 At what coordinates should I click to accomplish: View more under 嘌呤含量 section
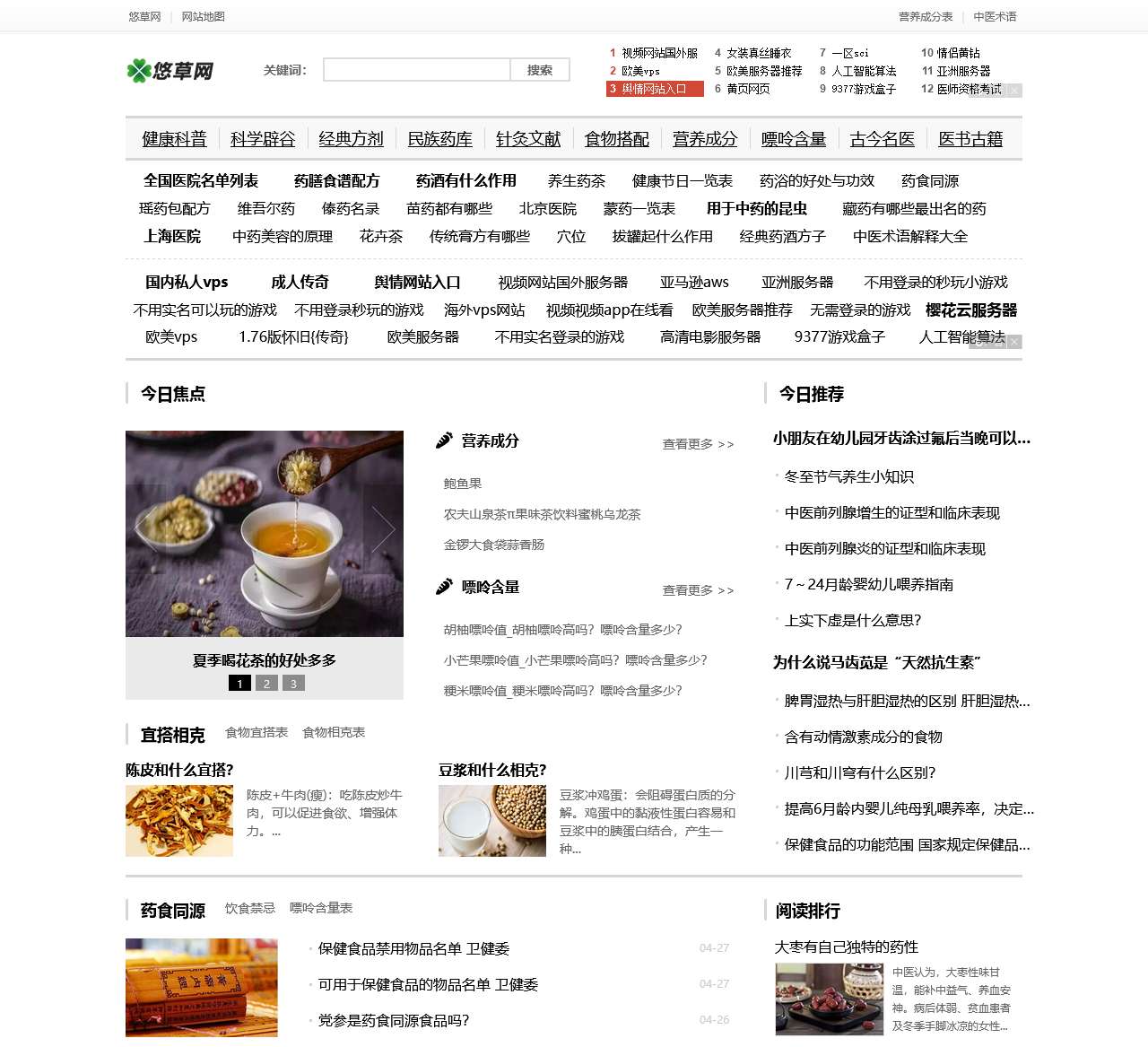point(697,590)
